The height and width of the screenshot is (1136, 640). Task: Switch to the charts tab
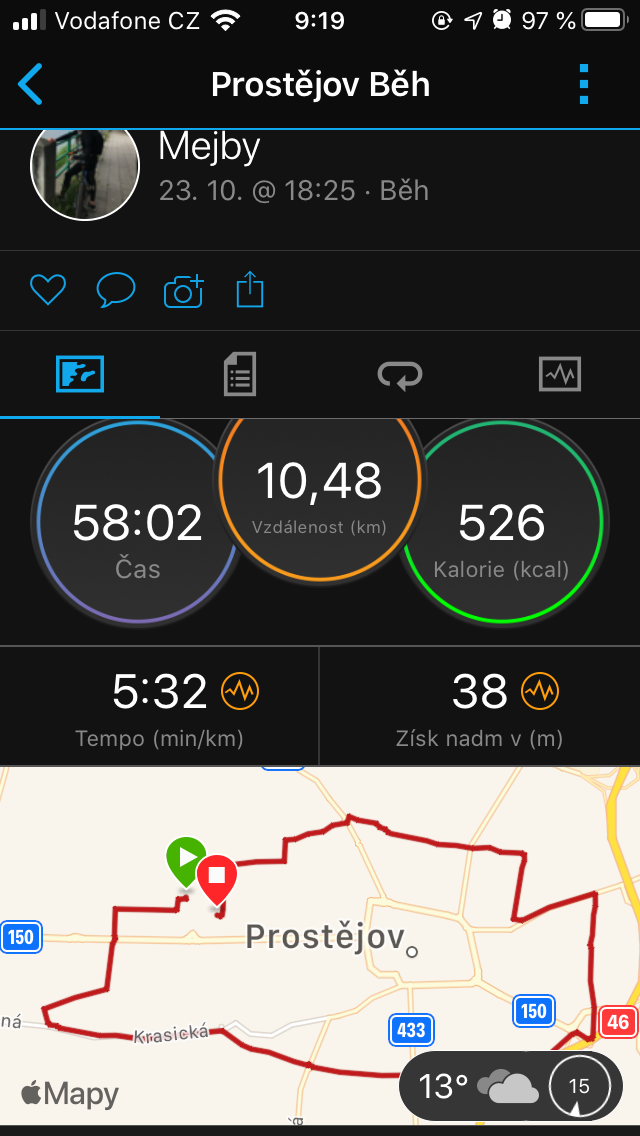560,375
